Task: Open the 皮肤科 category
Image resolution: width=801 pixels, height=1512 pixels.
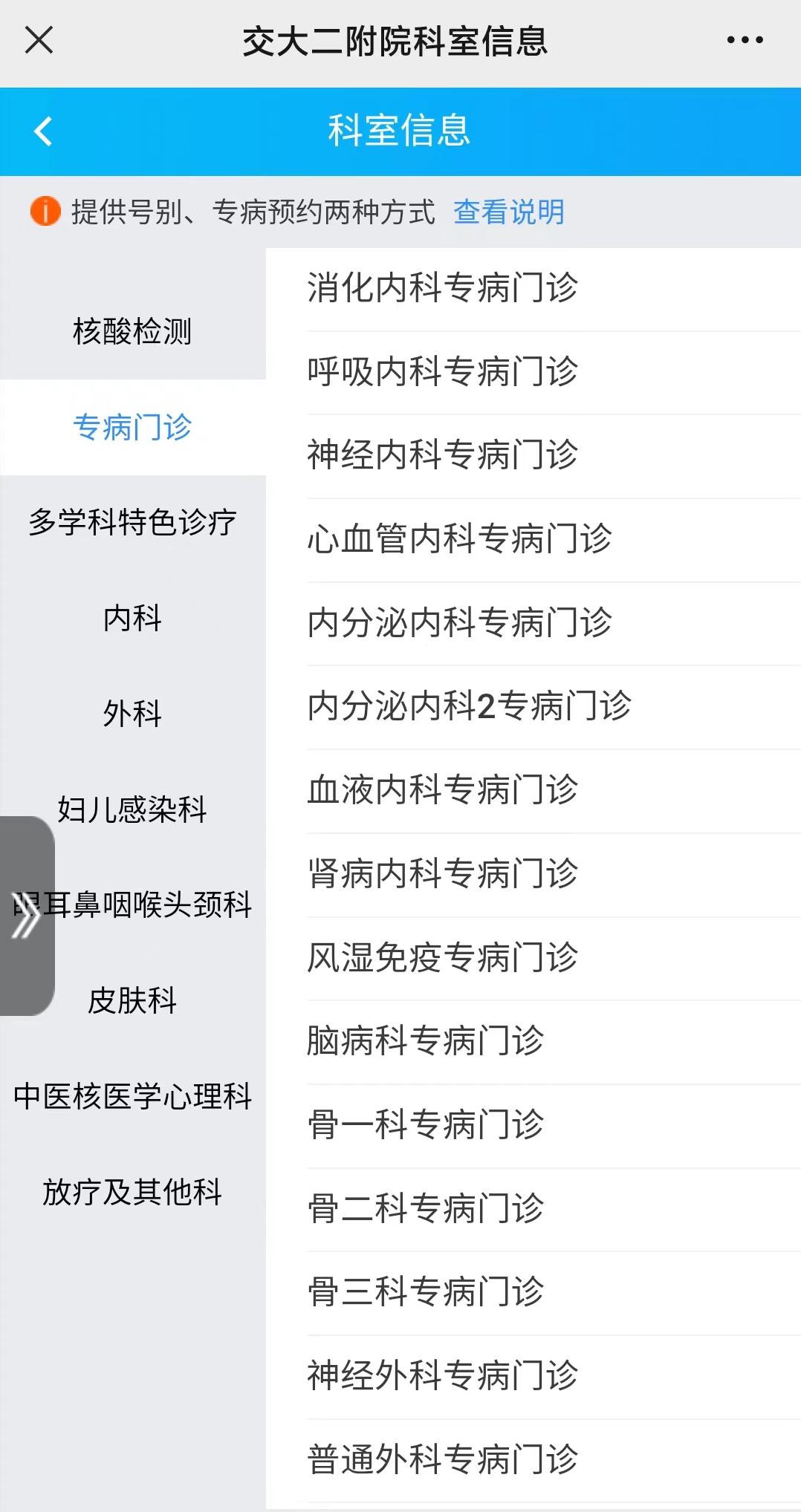Action: coord(132,1000)
